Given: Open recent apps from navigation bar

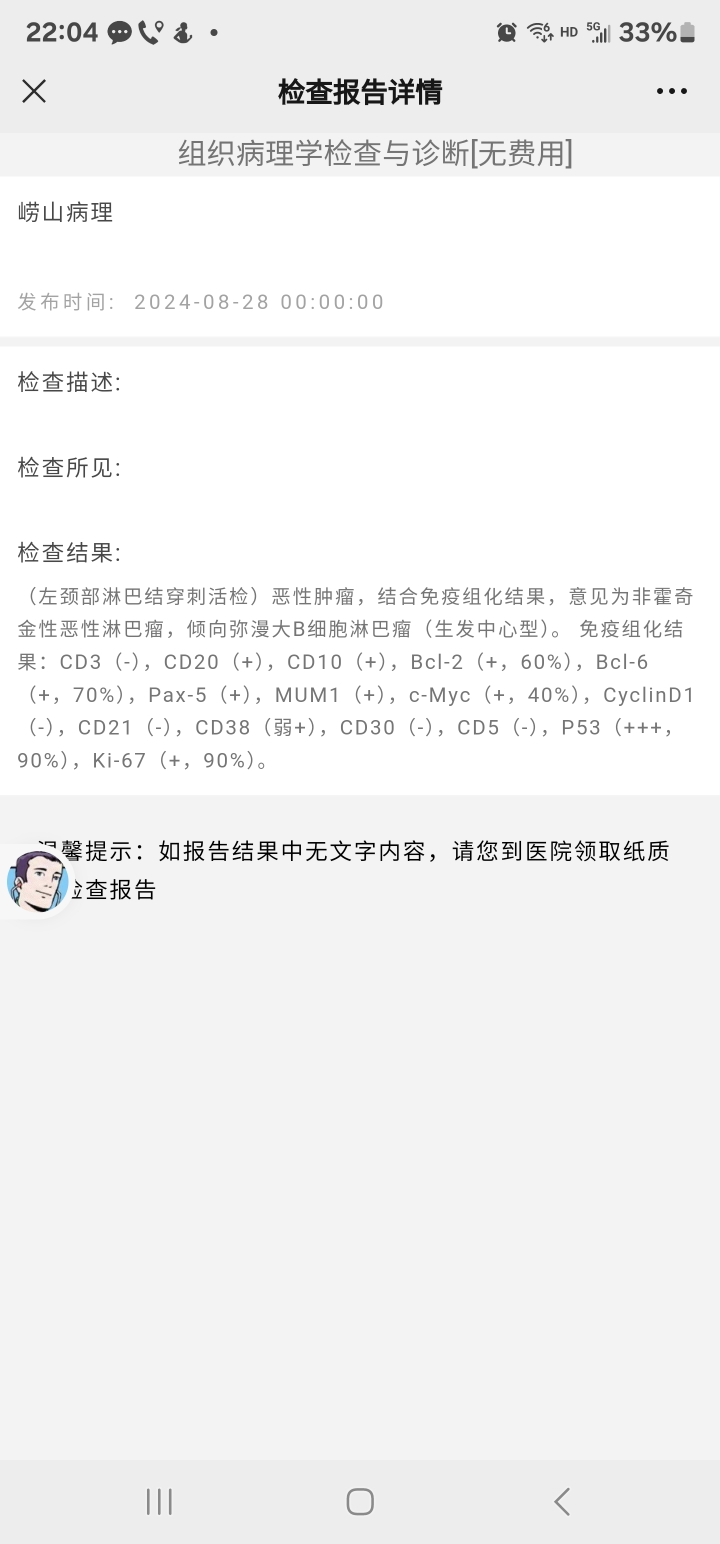Looking at the screenshot, I should [159, 1501].
